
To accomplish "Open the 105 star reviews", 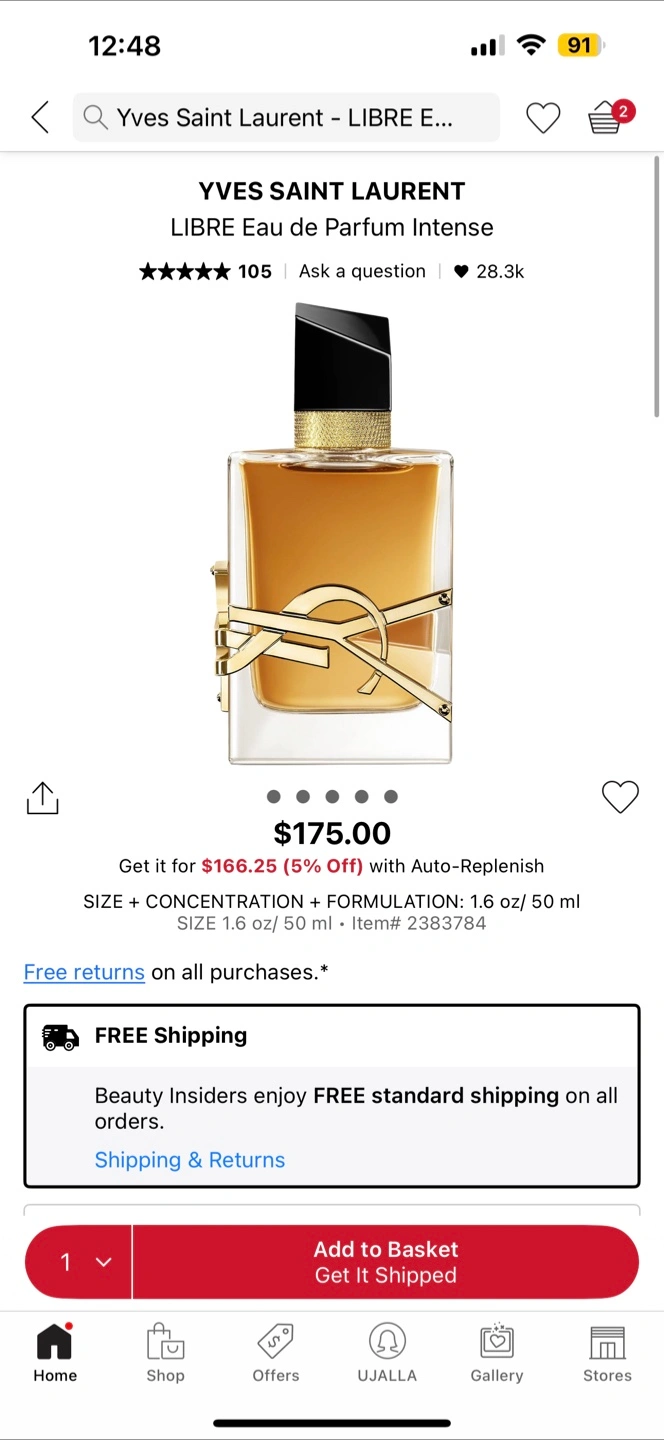I will tap(205, 271).
